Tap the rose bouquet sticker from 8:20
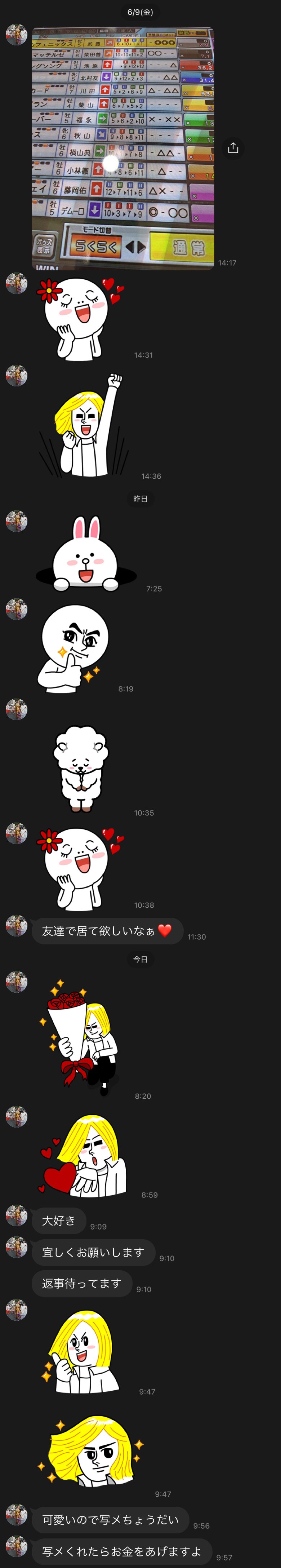Image resolution: width=281 pixels, height=1568 pixels. pos(79,1037)
